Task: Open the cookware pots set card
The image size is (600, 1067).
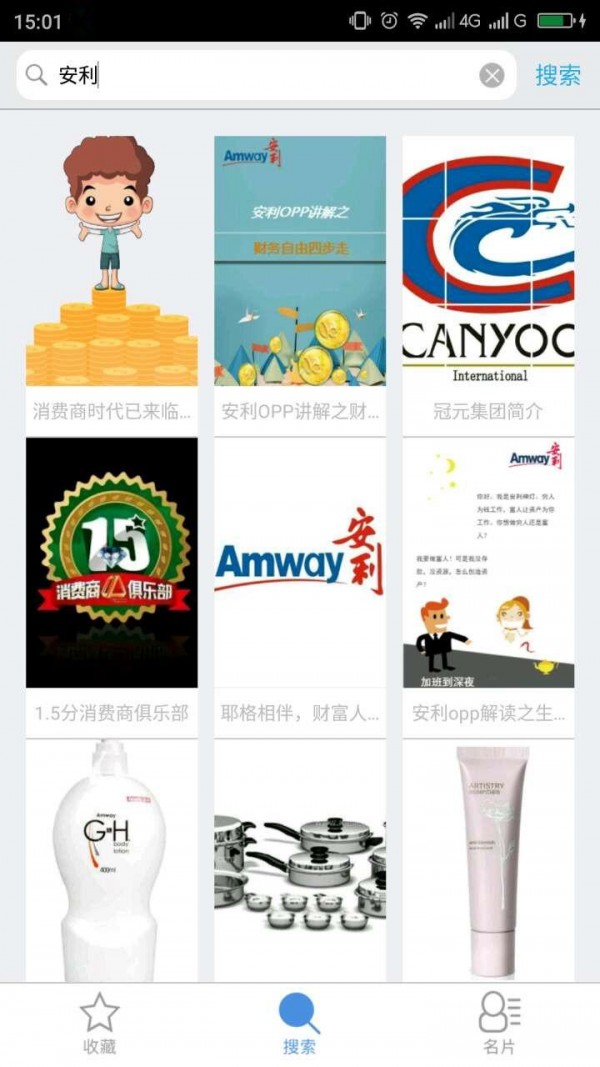Action: [299, 860]
